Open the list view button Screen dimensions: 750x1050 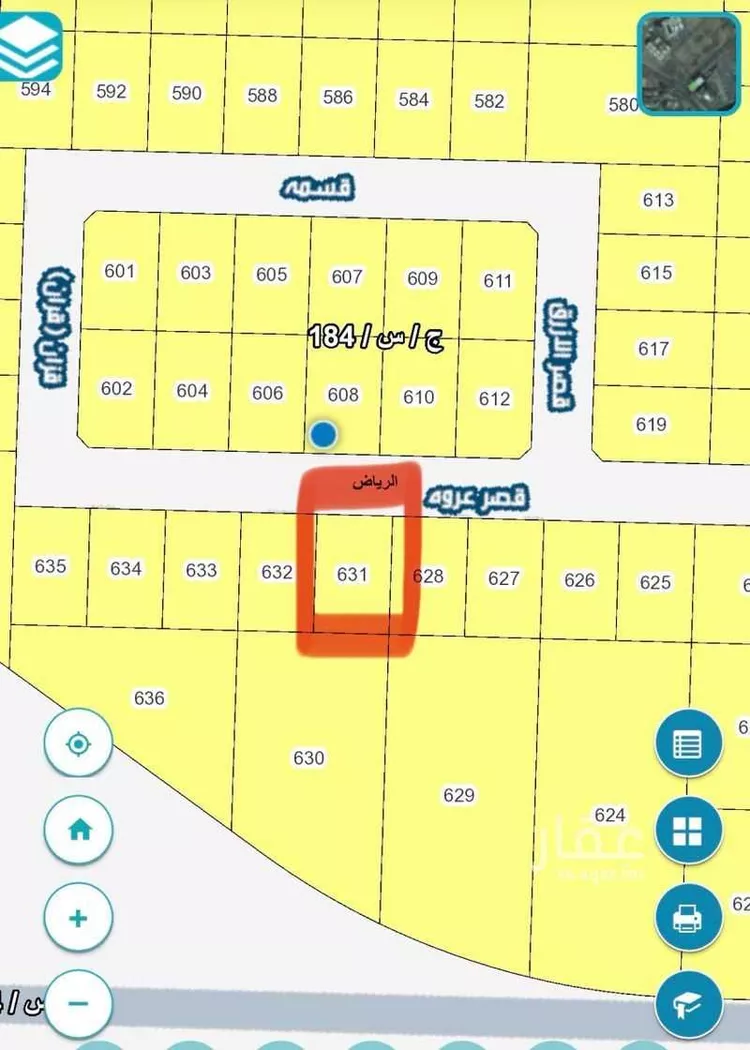click(688, 744)
